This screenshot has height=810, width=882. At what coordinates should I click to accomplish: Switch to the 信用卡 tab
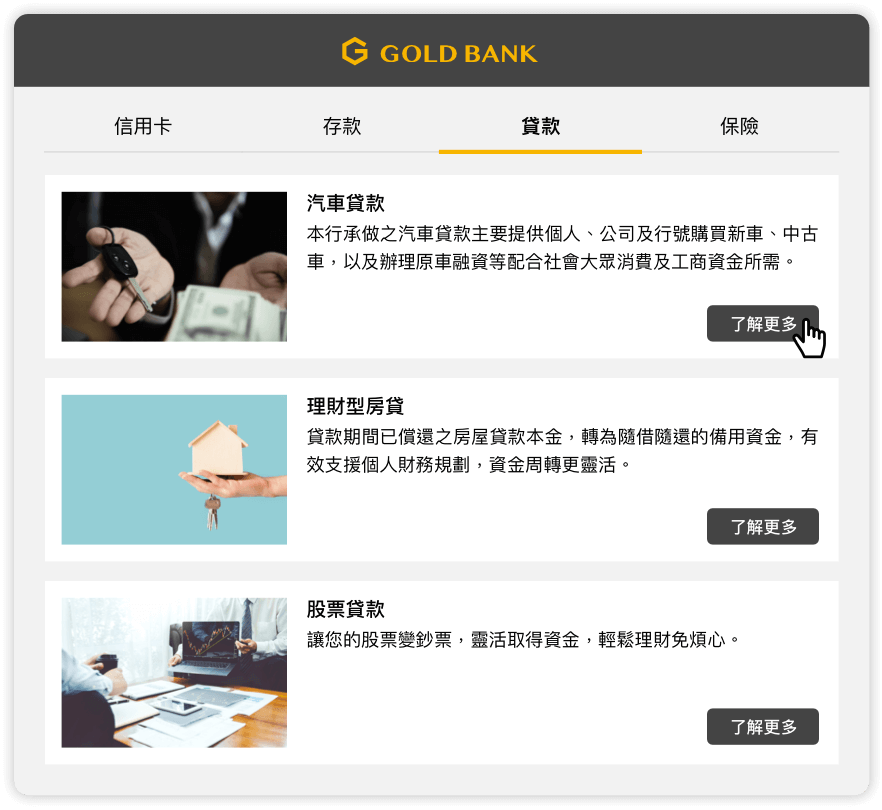pos(142,126)
